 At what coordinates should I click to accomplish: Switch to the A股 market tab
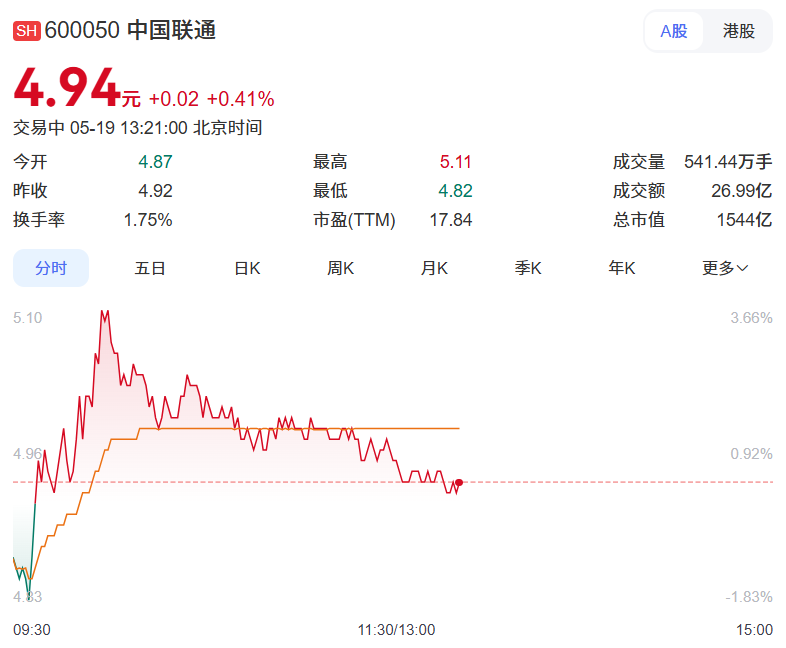click(673, 31)
